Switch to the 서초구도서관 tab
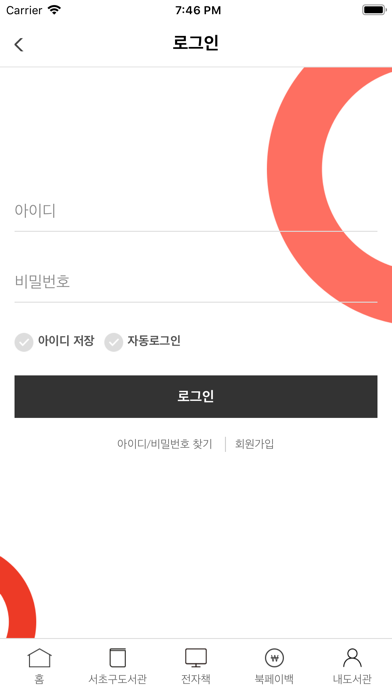This screenshot has height=696, width=392. click(118, 666)
